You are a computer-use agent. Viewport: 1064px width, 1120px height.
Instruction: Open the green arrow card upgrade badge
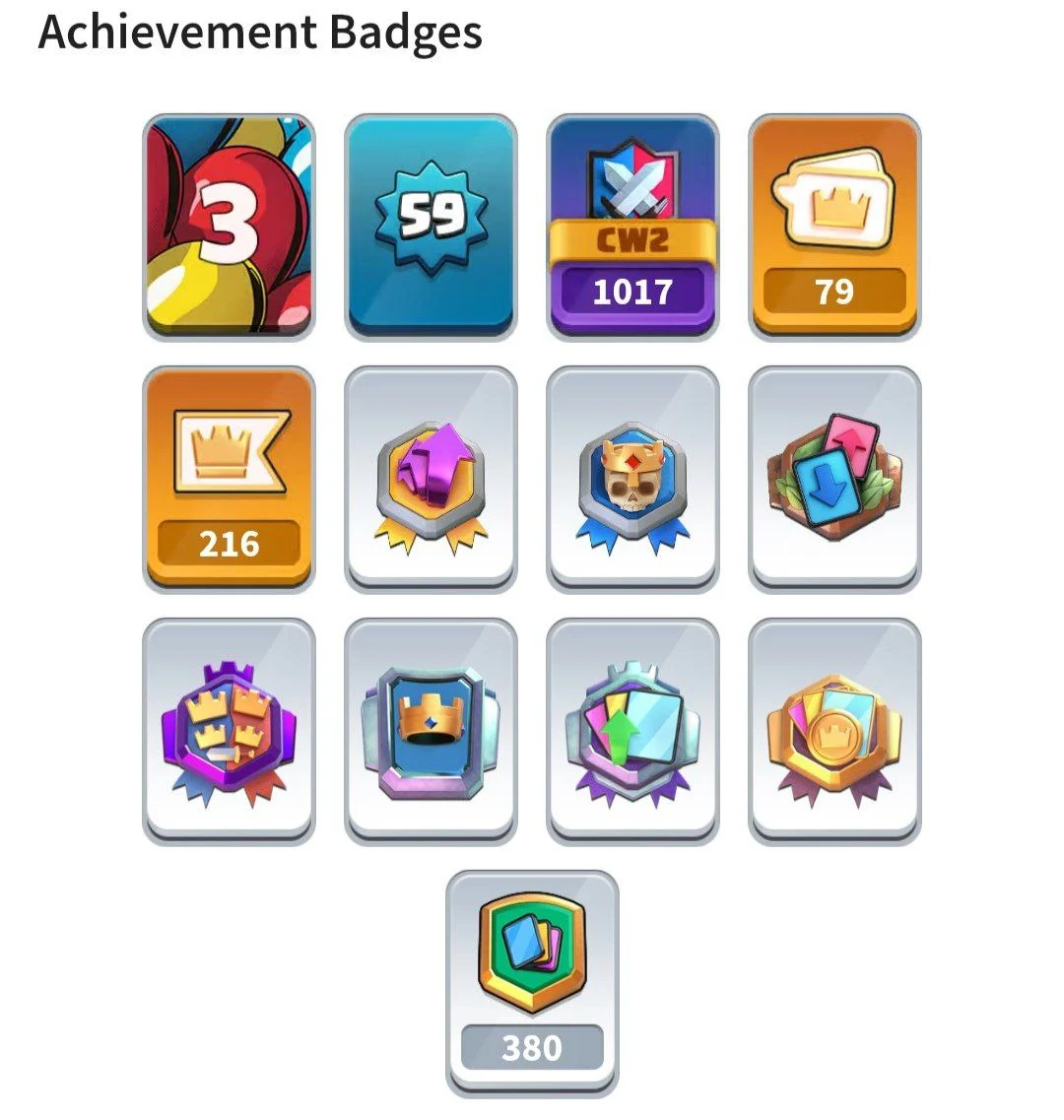point(632,731)
